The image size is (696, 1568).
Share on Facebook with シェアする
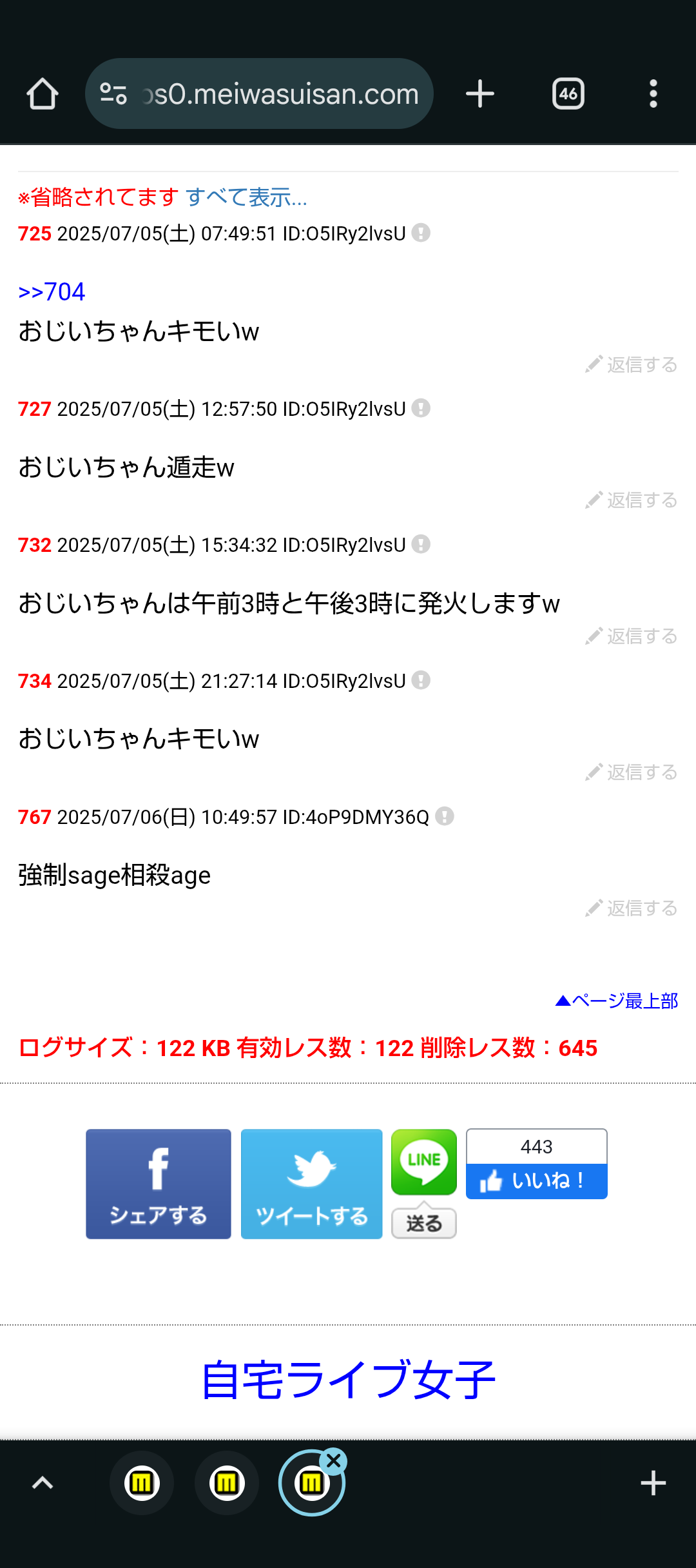point(159,1184)
